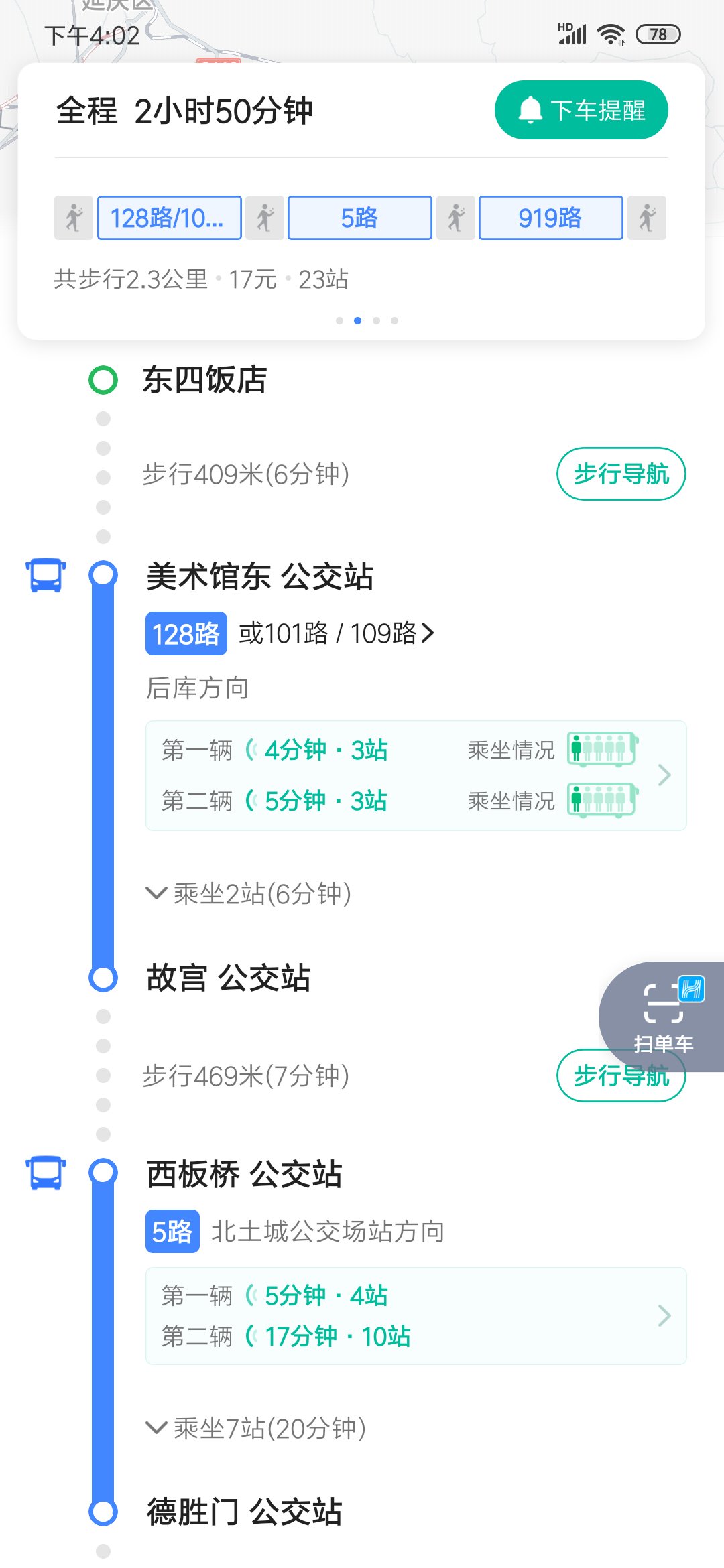Select the 919路 route segment chip
This screenshot has width=724, height=1568.
550,218
